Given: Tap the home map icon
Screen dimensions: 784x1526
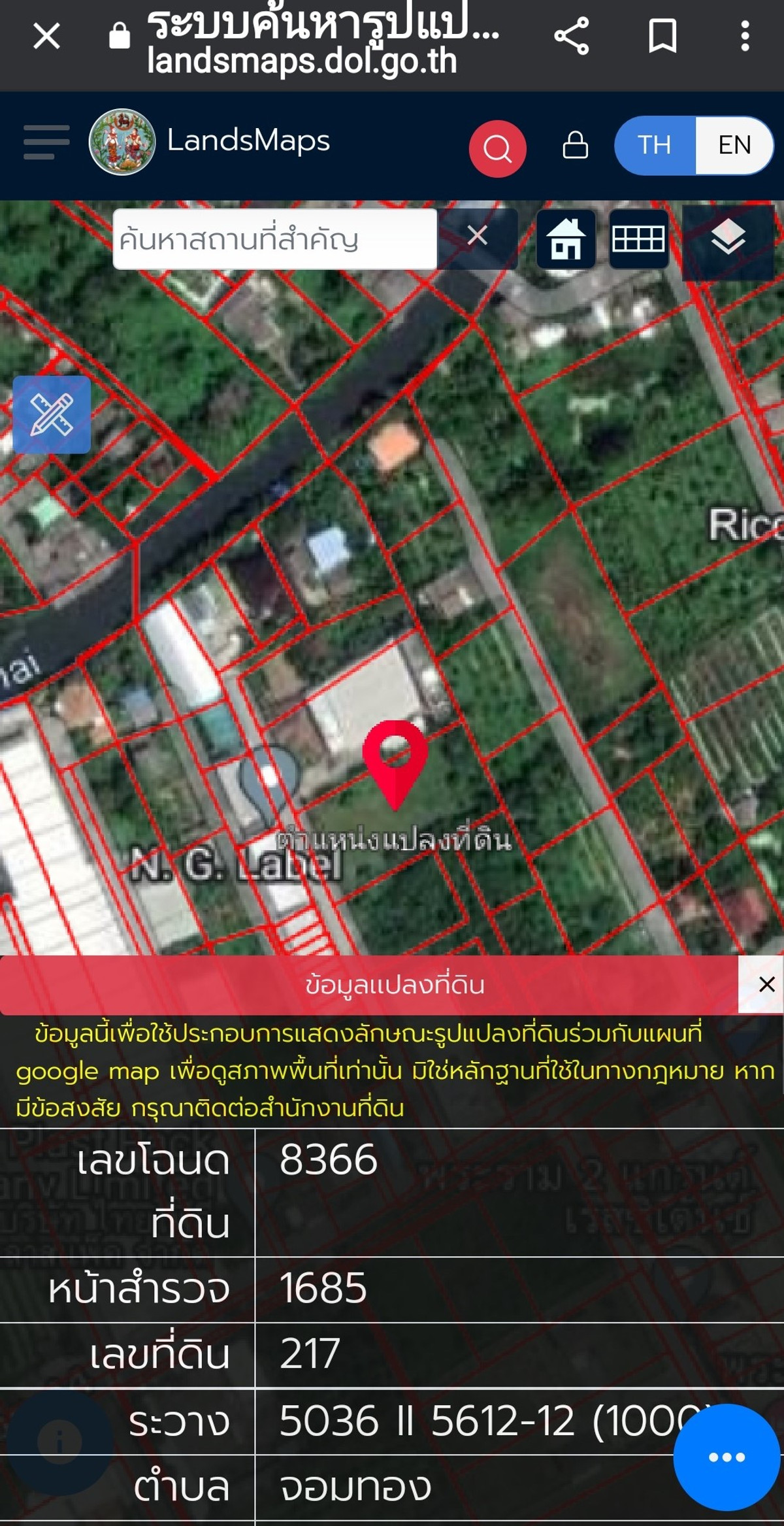Looking at the screenshot, I should [x=566, y=239].
